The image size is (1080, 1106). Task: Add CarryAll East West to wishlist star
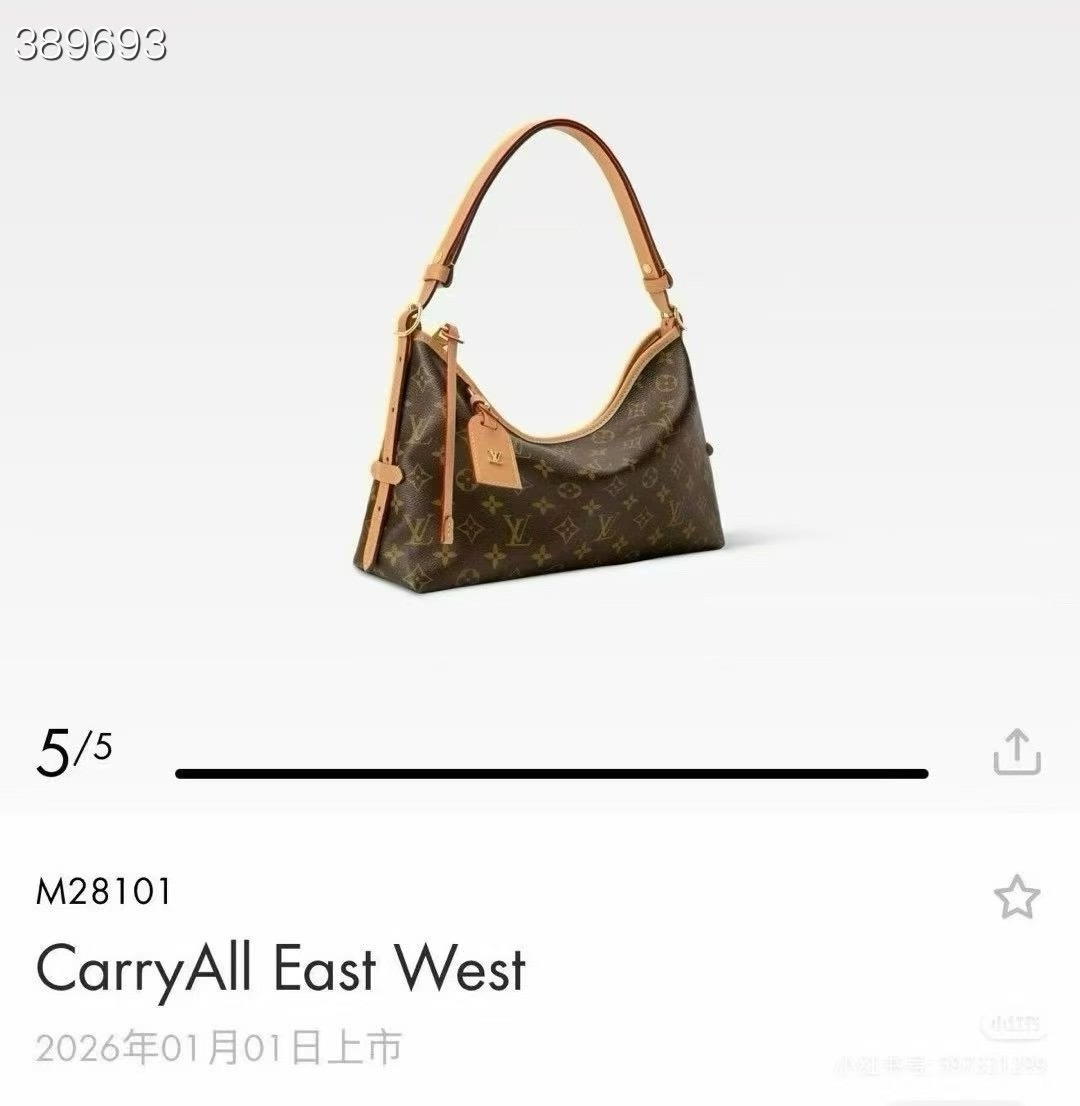[1017, 897]
